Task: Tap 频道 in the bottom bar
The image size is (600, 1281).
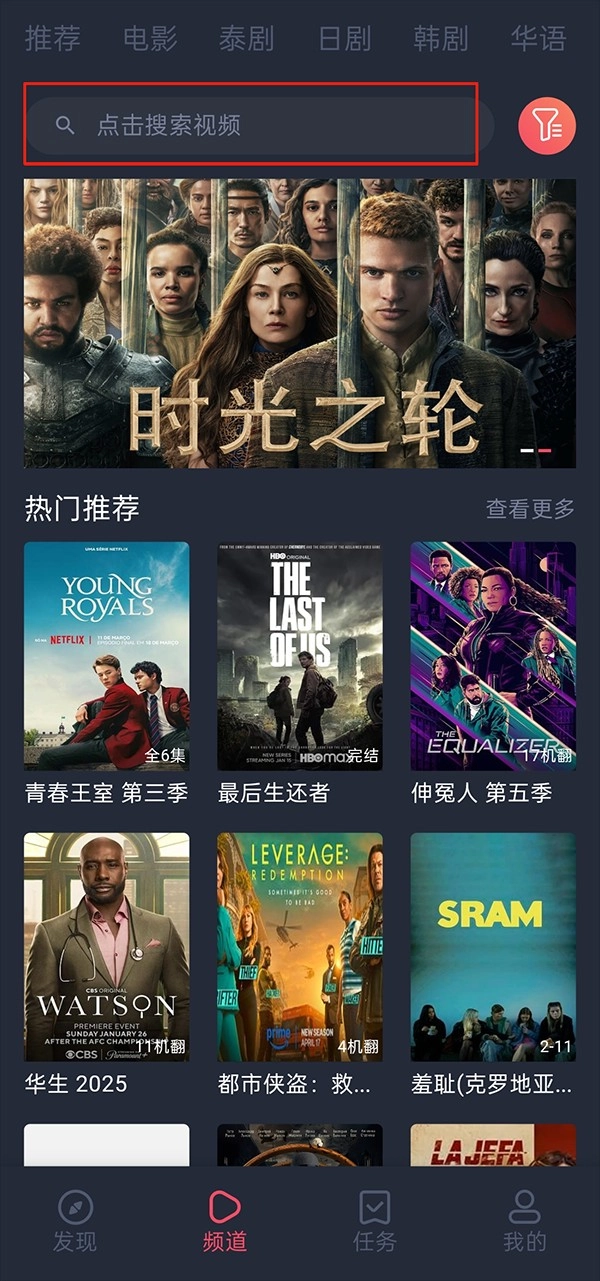Action: 225,1221
